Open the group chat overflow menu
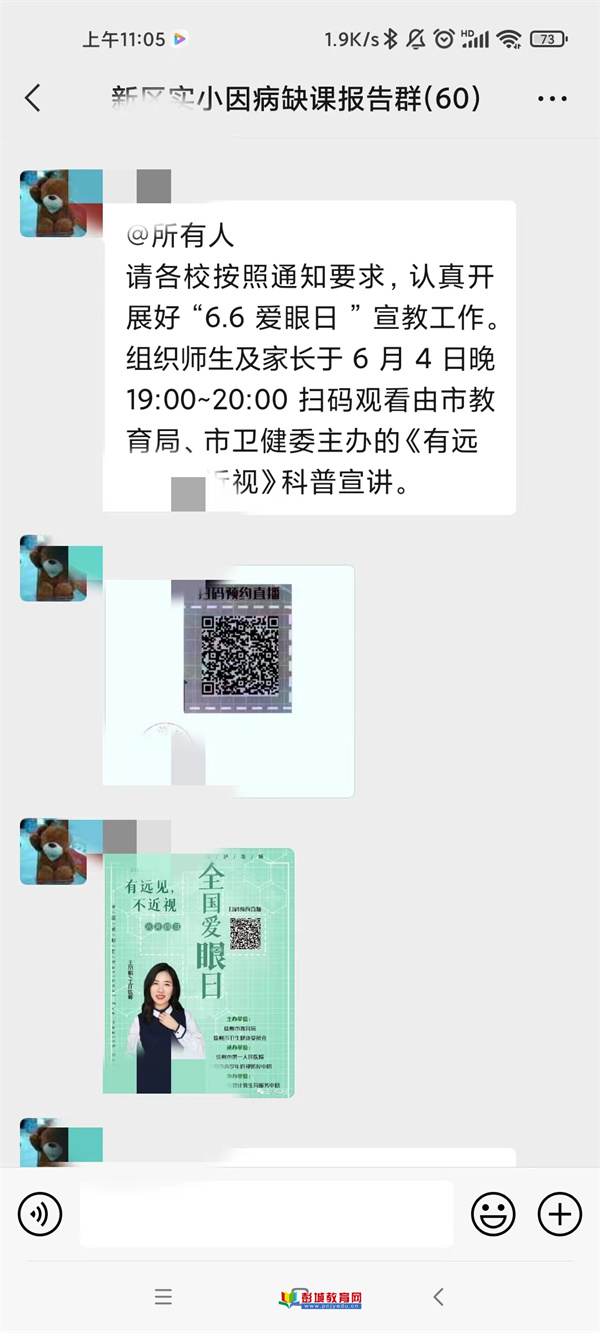Viewport: 600px width, 1333px height. (552, 98)
